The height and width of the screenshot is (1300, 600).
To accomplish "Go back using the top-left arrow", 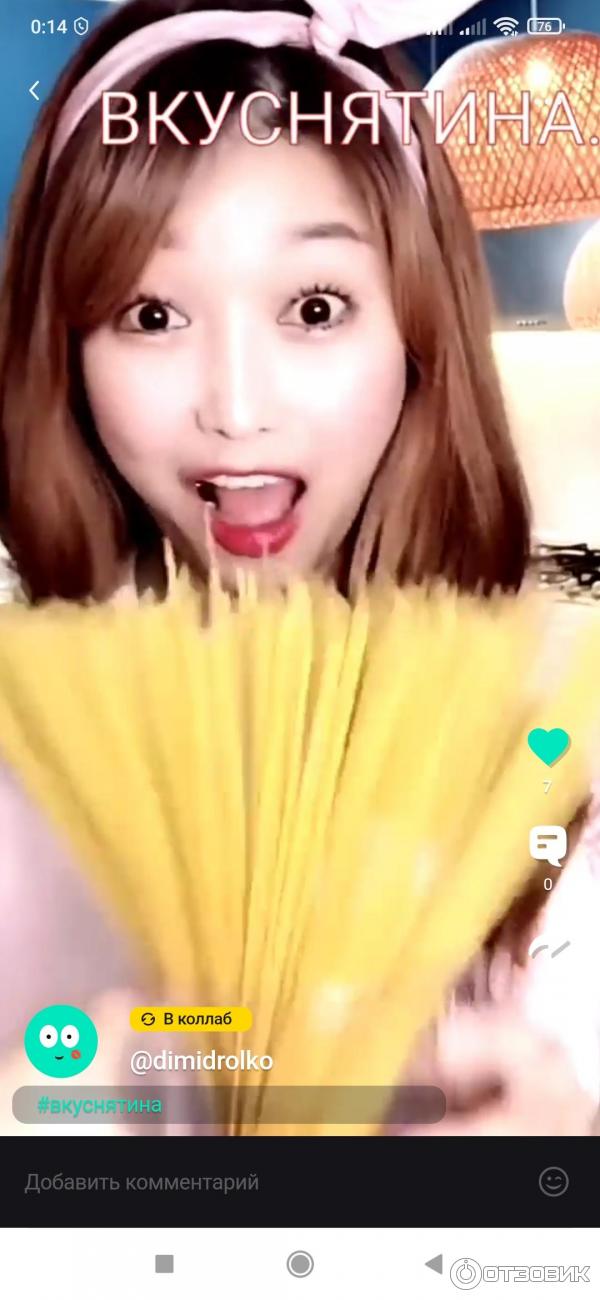I will tap(34, 91).
